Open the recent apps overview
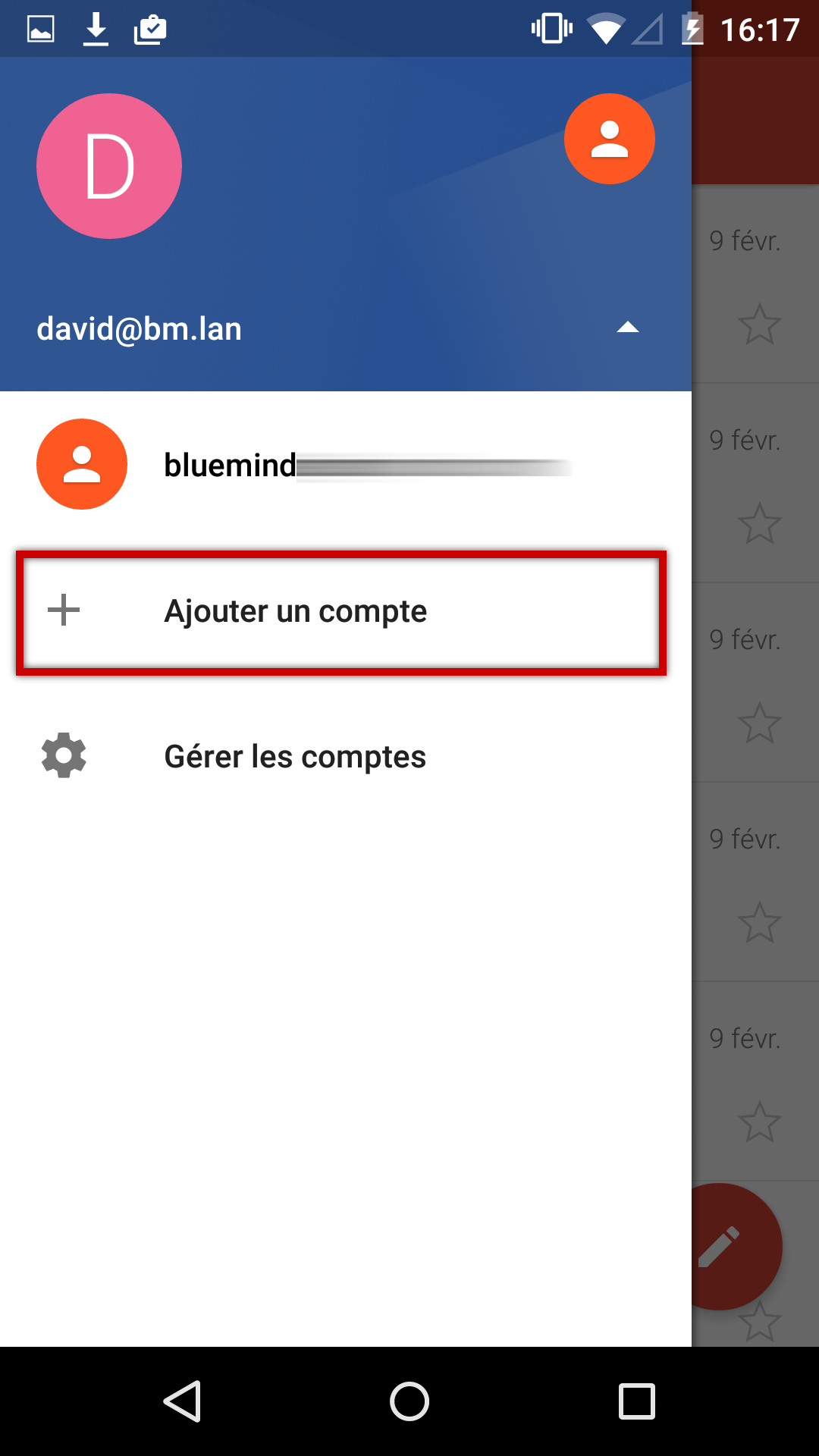Screen dimensions: 819x1456 pos(637,1401)
